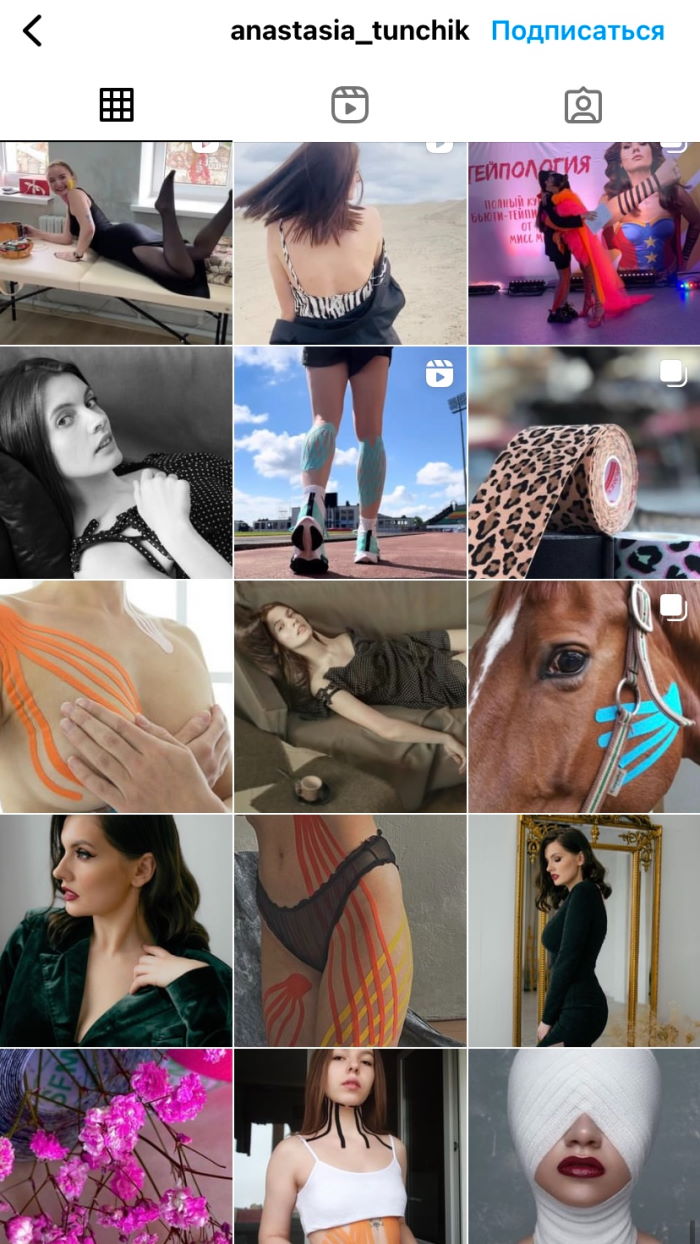The height and width of the screenshot is (1244, 700).
Task: Switch to the Reels tab
Action: coord(350,105)
